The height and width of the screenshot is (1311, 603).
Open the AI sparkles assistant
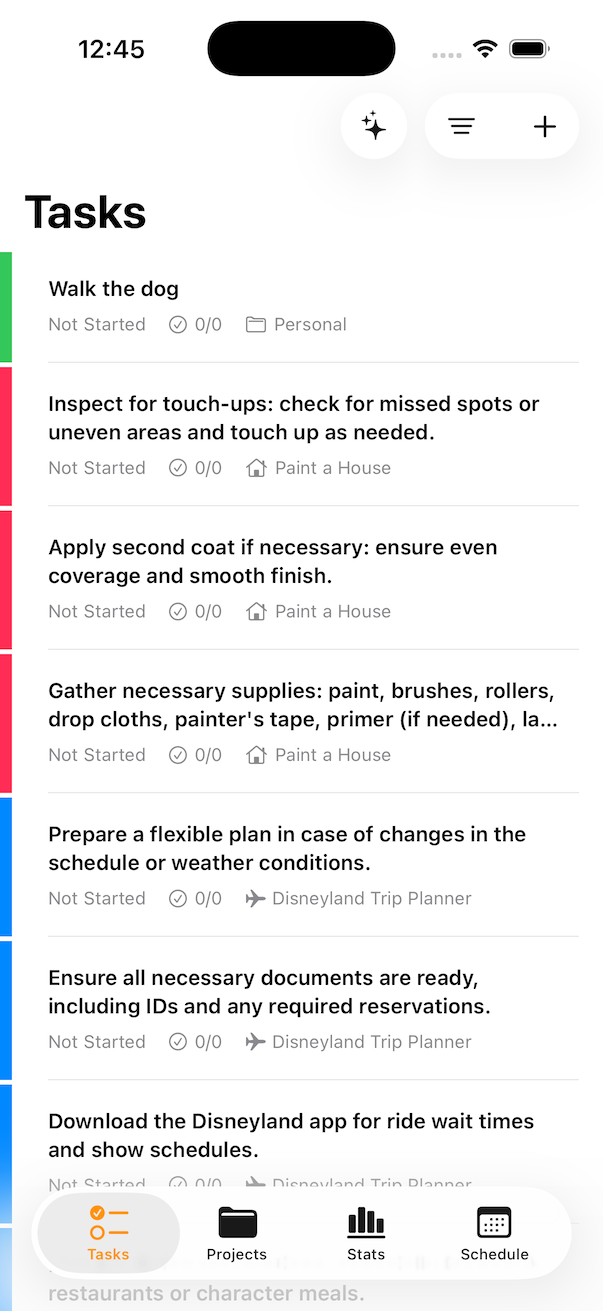pos(374,127)
